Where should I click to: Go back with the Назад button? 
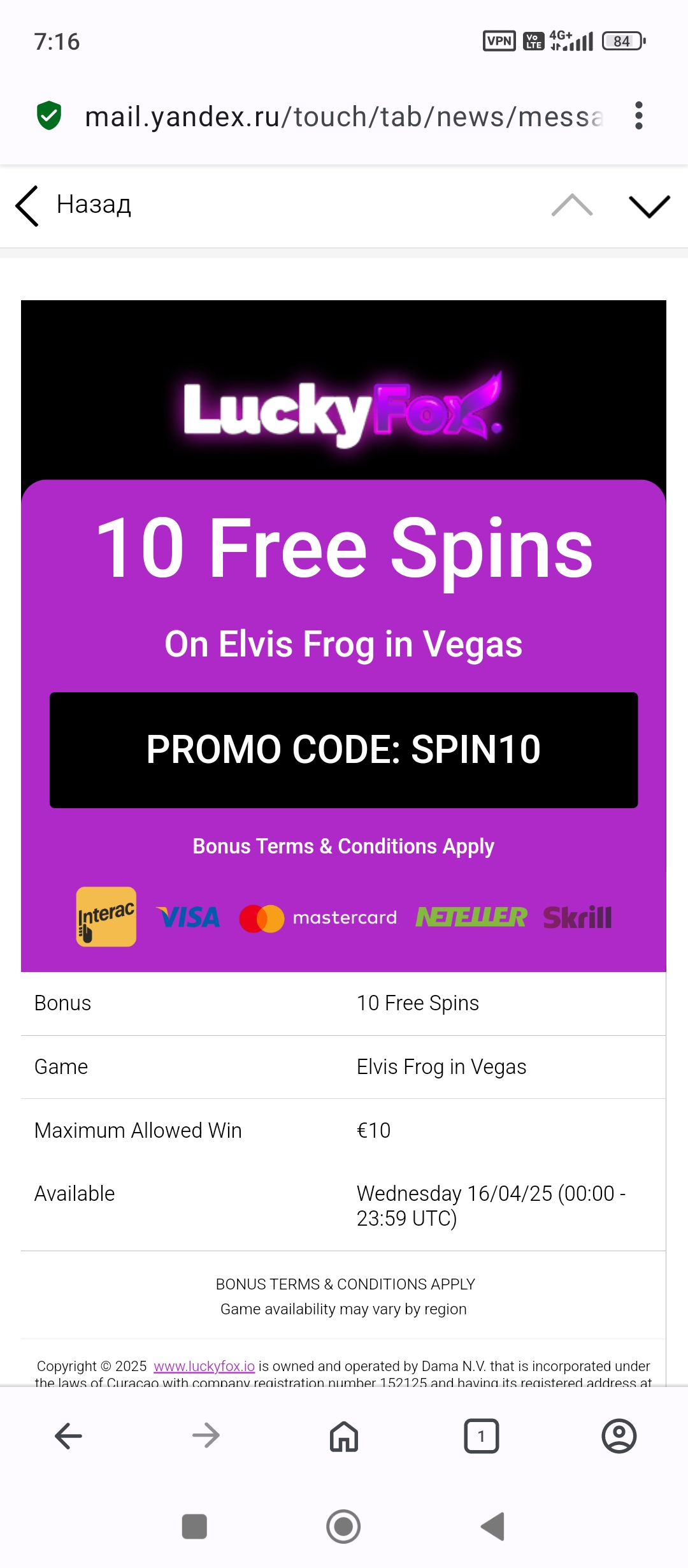73,205
